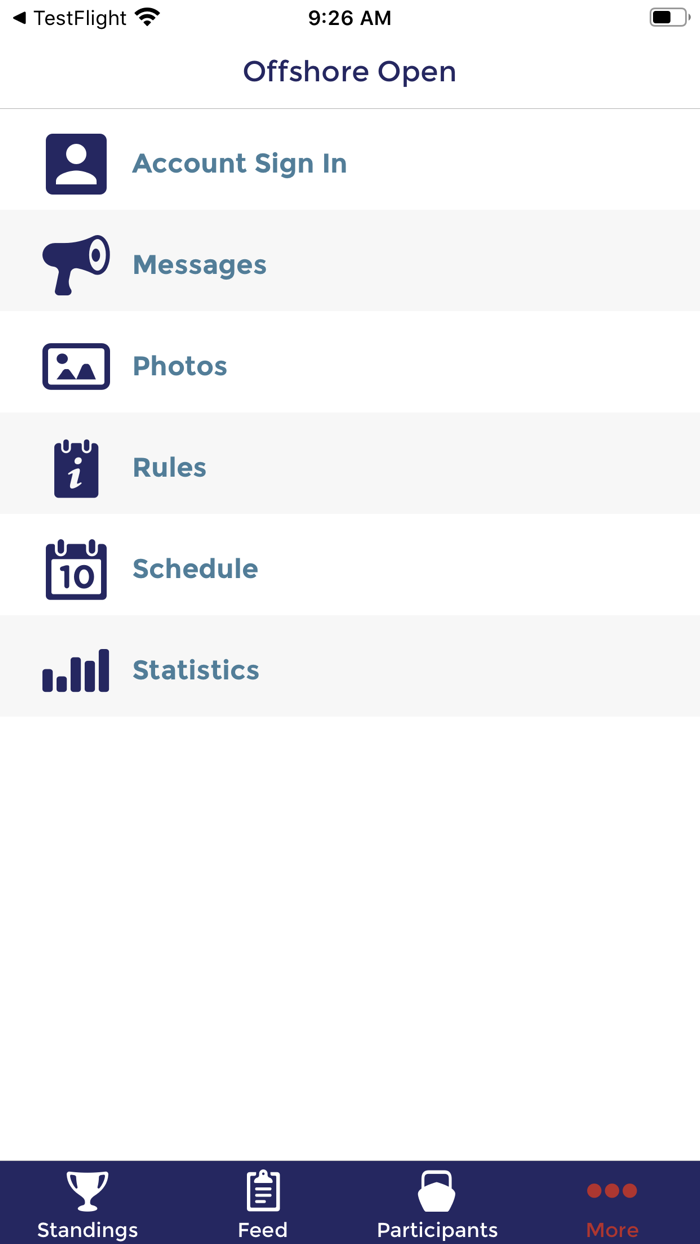
Task: View the Photos section
Action: coord(350,366)
